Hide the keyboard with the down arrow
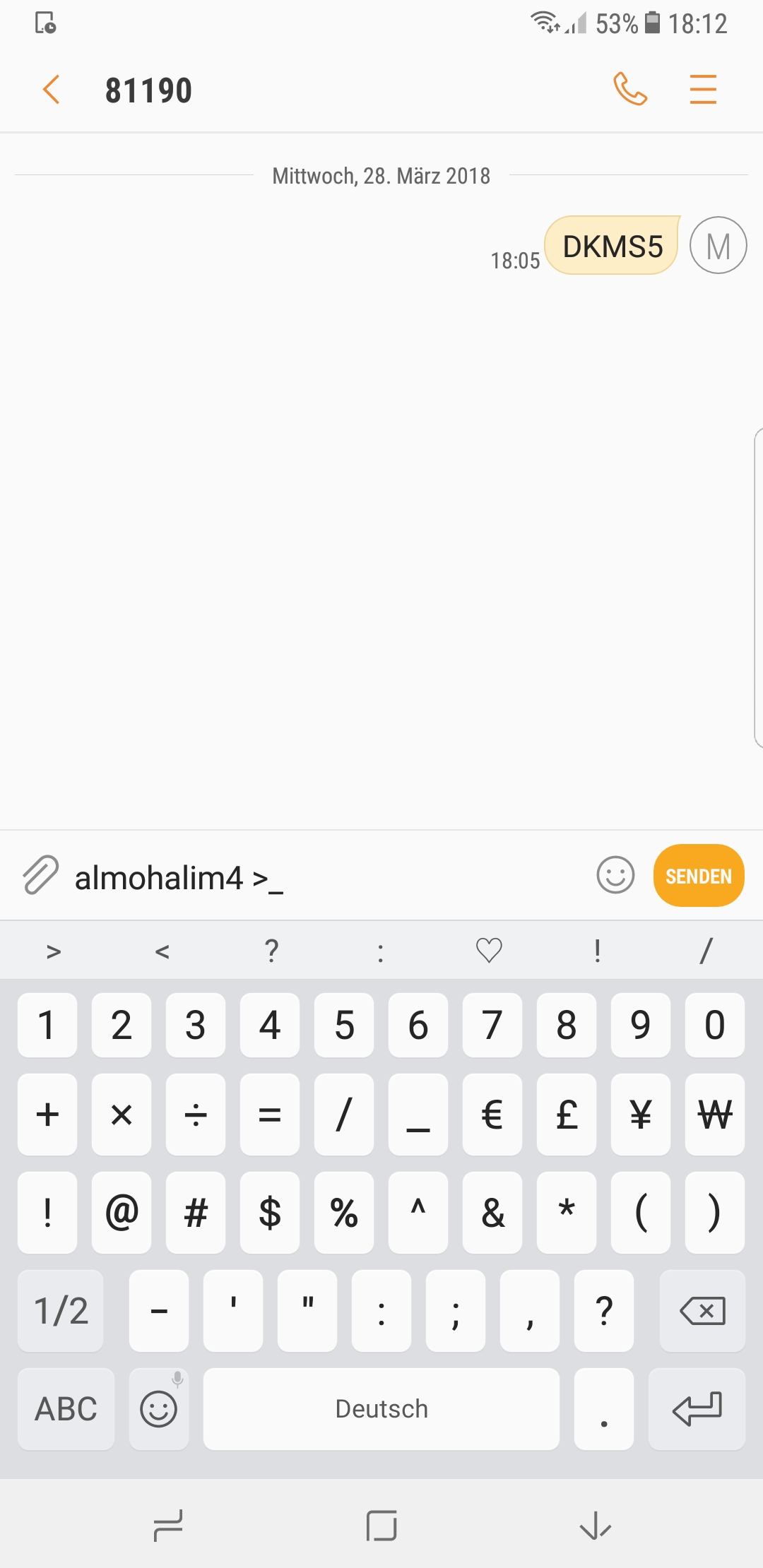763x1568 pixels. pyautogui.click(x=595, y=1526)
